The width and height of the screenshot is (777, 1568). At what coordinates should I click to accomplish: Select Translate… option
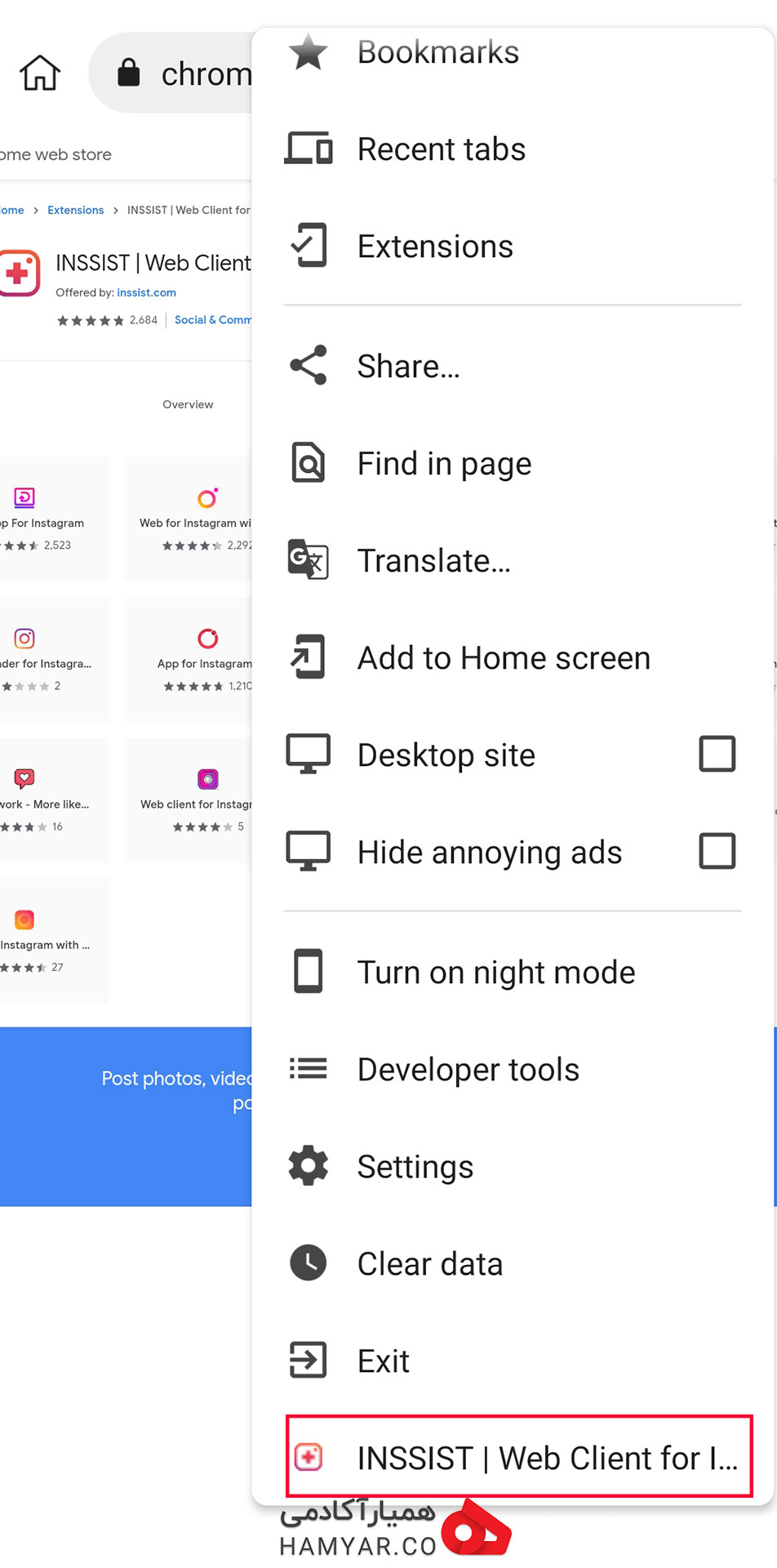click(513, 561)
